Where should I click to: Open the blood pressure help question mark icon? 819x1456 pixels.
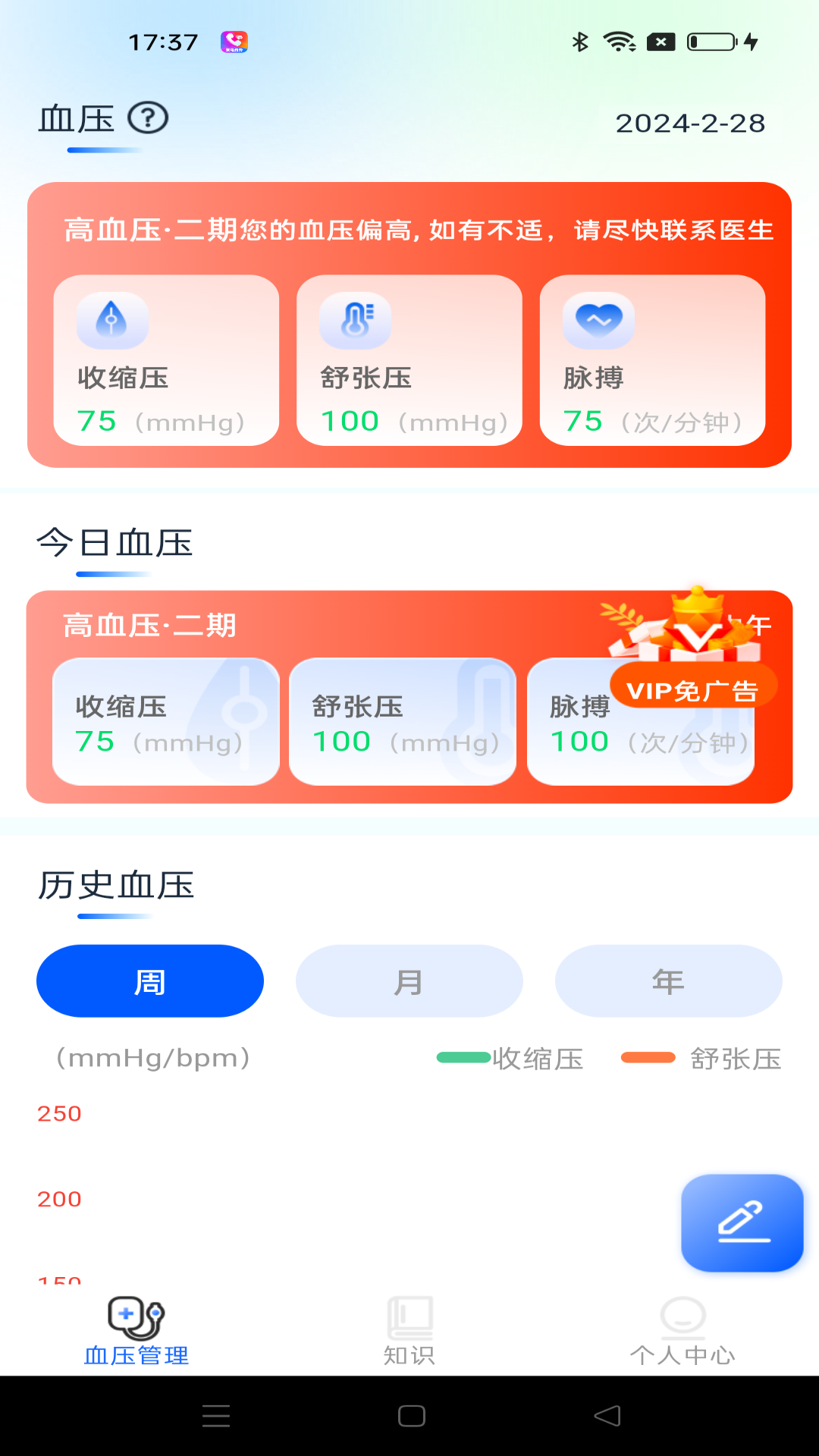coord(146,118)
